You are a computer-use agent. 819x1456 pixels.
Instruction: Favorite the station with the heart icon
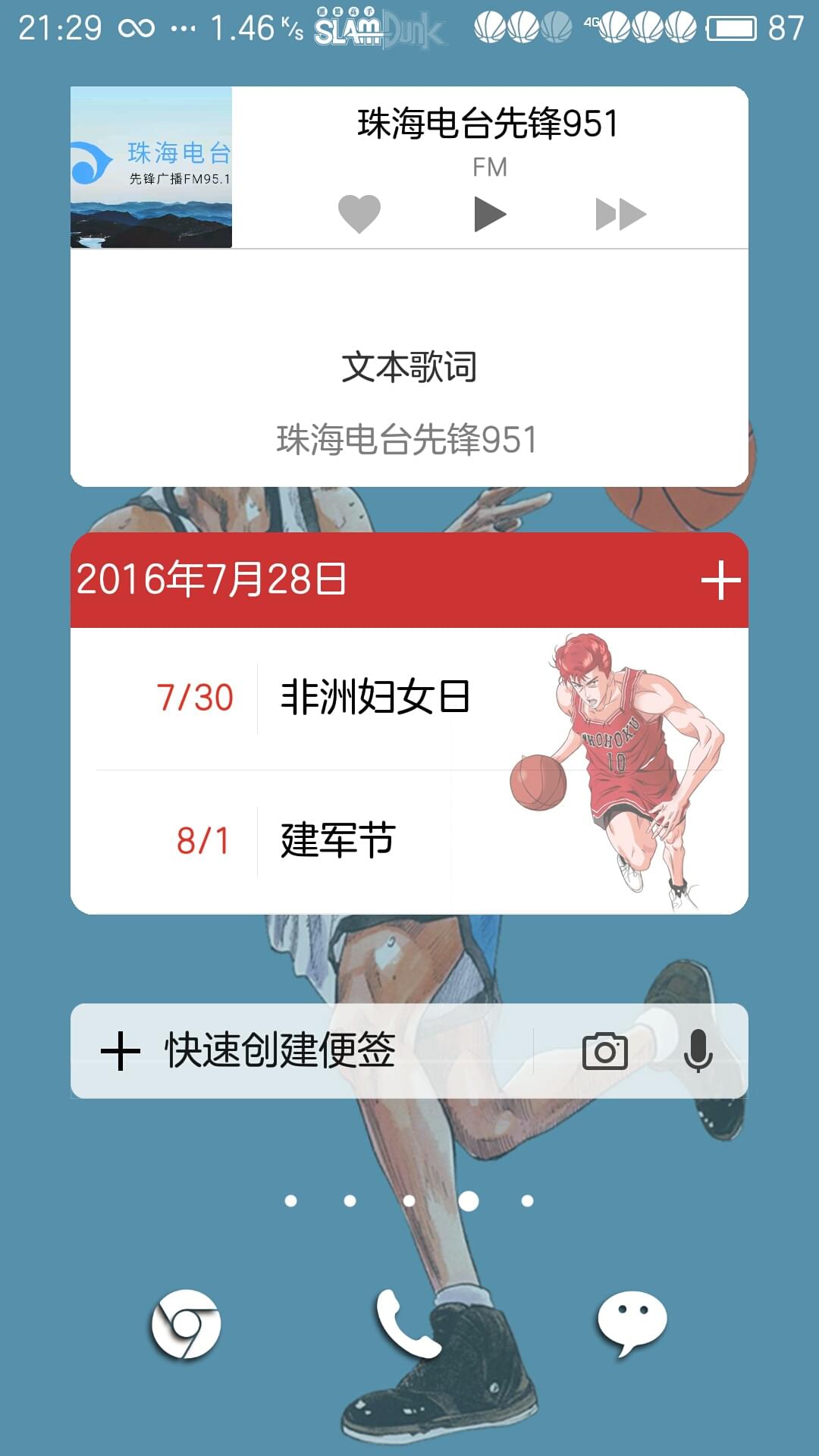[359, 214]
